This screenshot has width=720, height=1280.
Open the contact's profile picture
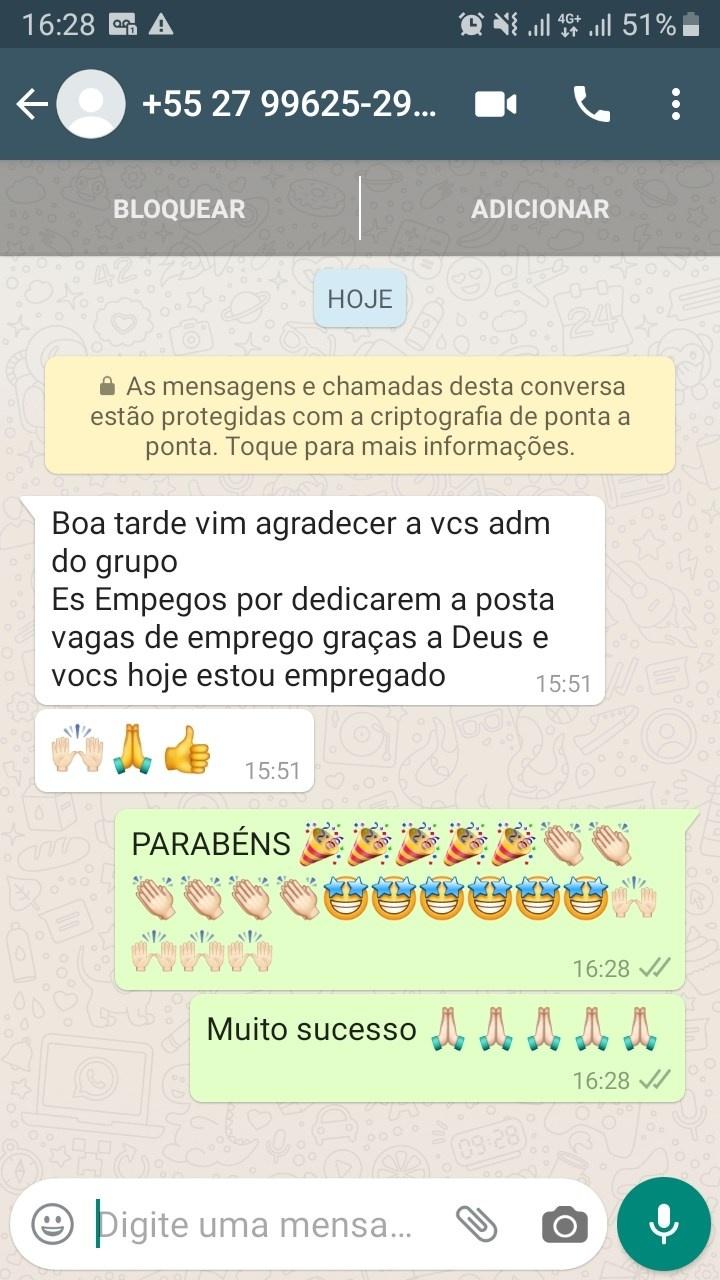coord(91,104)
